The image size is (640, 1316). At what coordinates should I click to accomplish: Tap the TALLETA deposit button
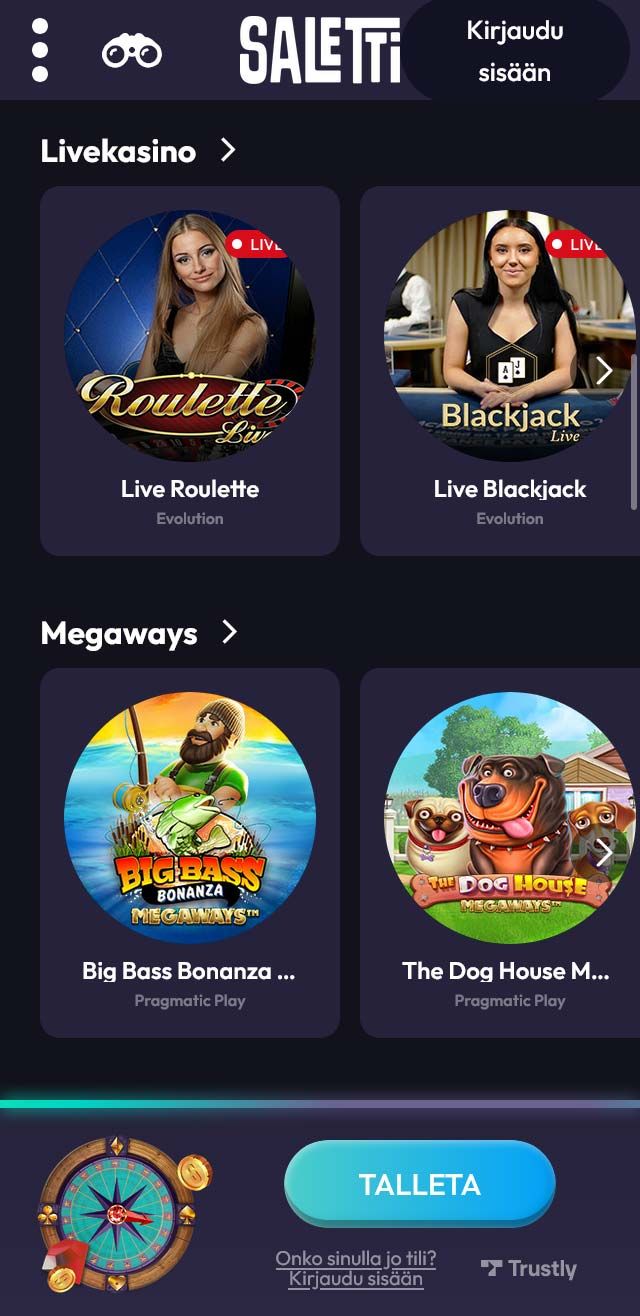point(419,1184)
